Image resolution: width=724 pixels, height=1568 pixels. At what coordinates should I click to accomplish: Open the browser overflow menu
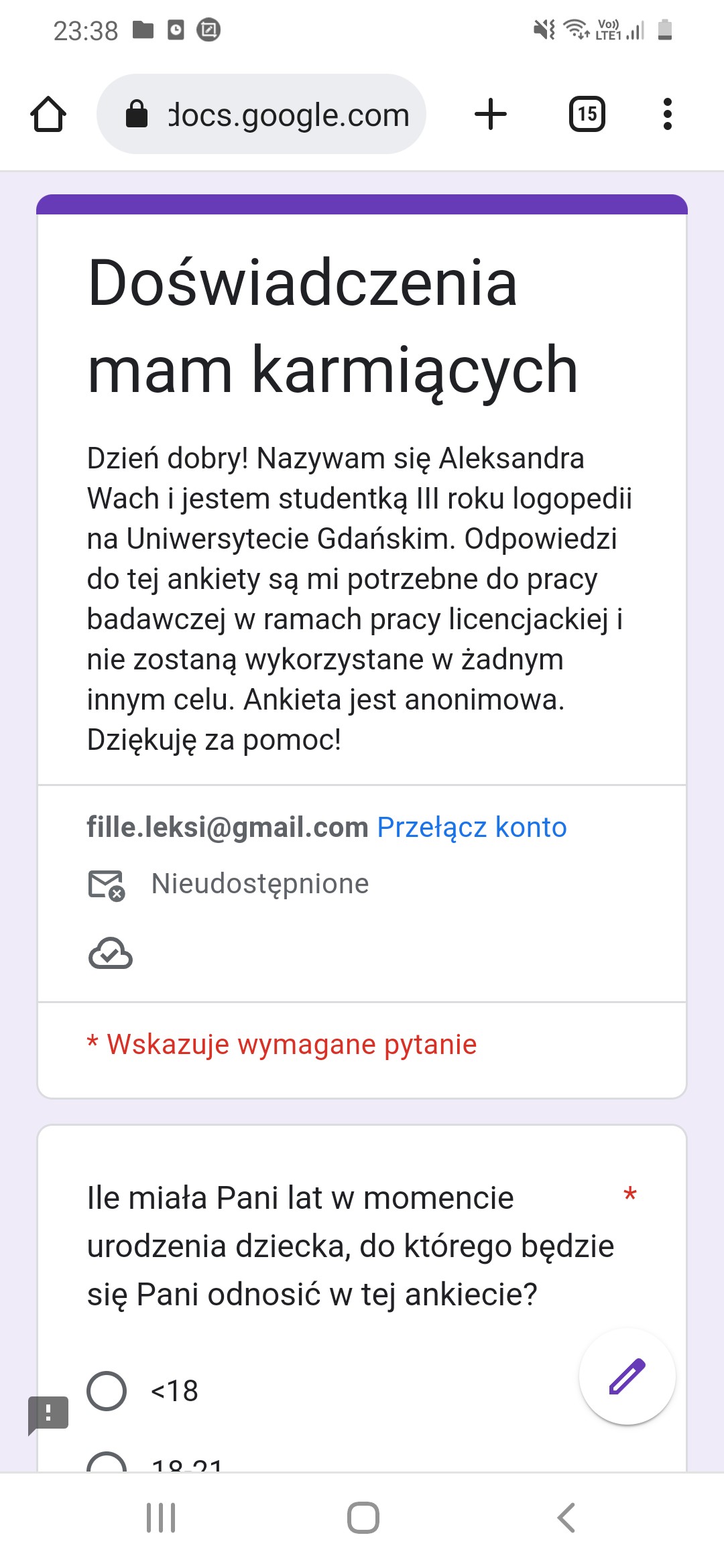click(667, 114)
